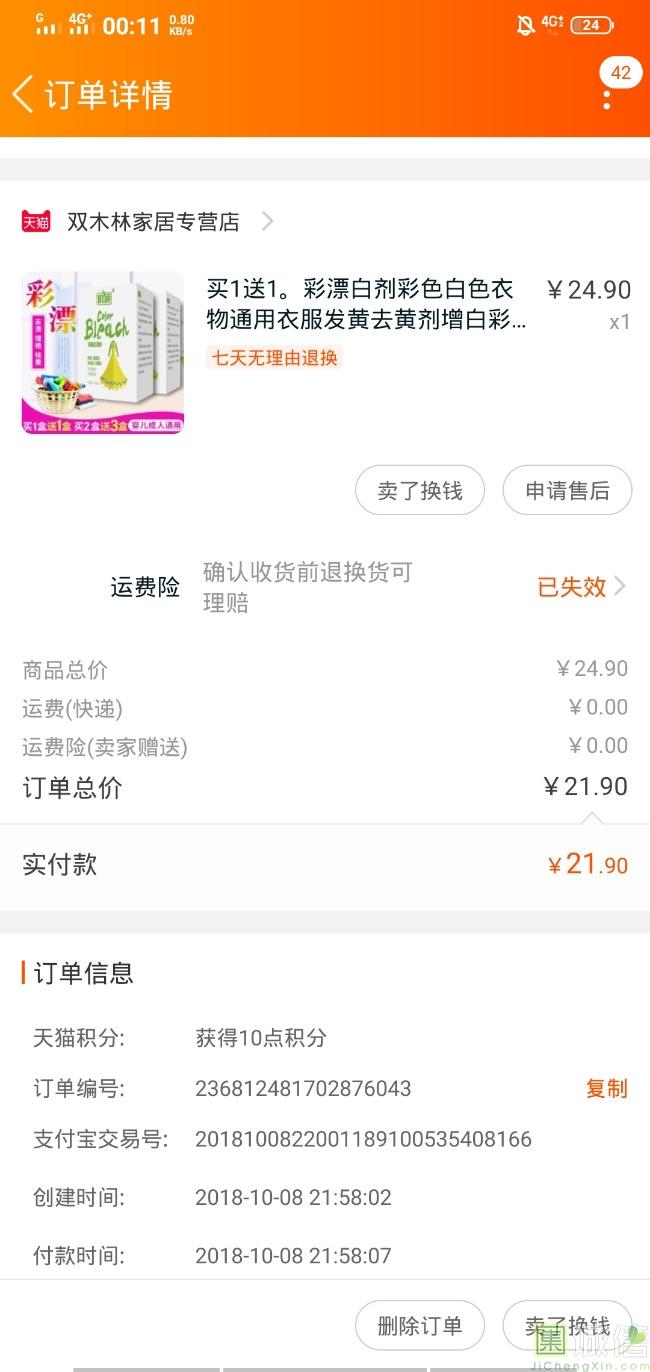
Task: Open 双木林家居专营店 store page
Action: tap(153, 222)
